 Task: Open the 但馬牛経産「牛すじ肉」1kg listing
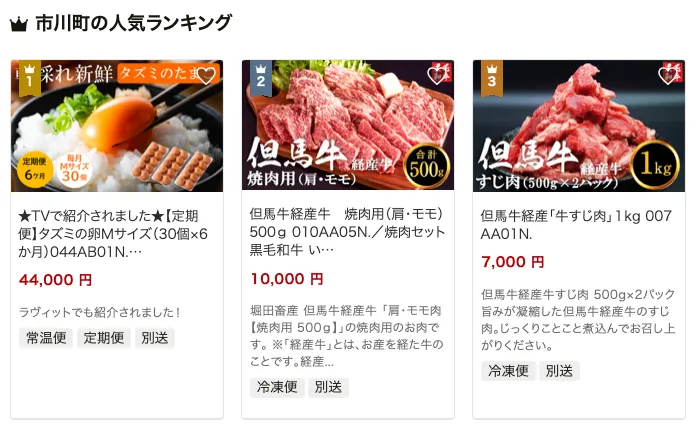578,223
